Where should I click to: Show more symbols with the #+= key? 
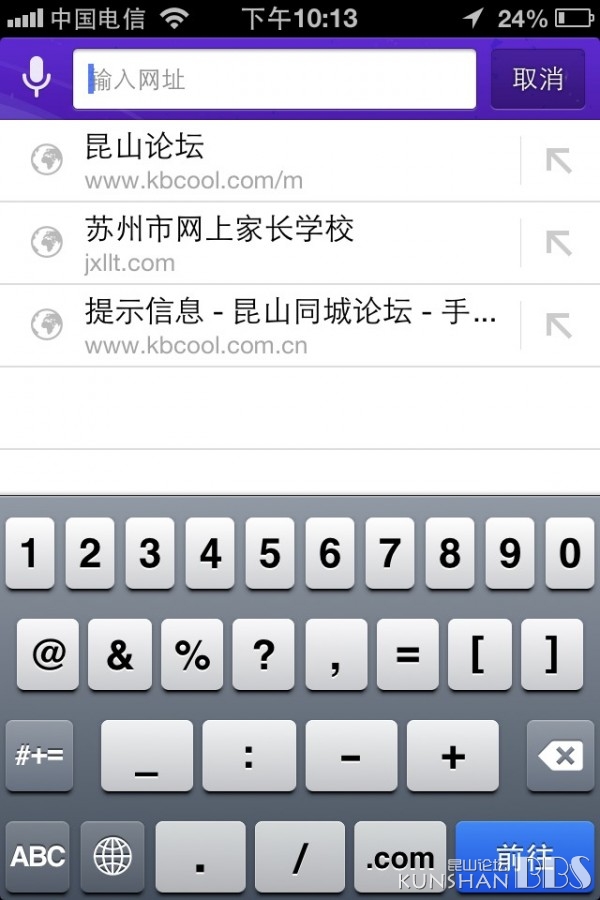pyautogui.click(x=39, y=756)
